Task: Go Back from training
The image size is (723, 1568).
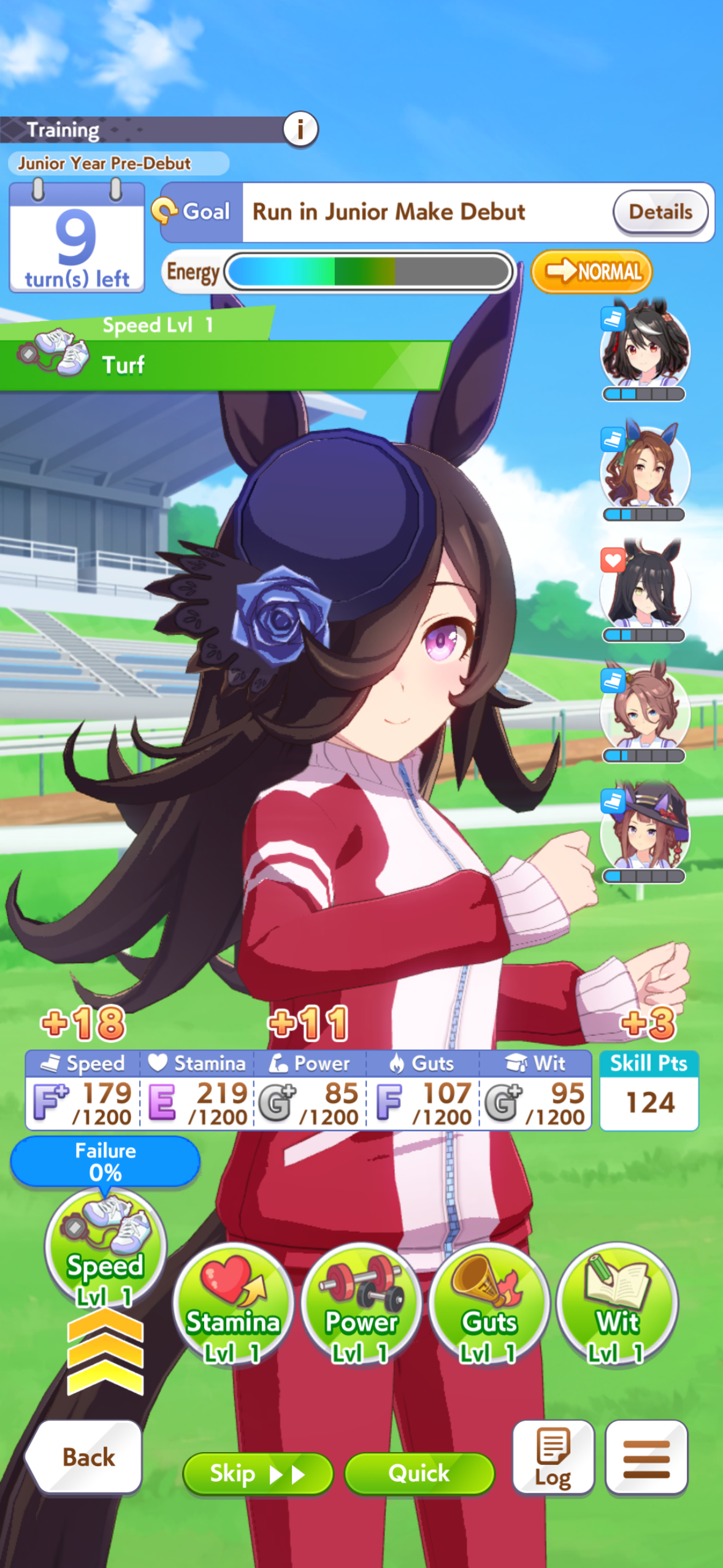Action: (86, 1457)
